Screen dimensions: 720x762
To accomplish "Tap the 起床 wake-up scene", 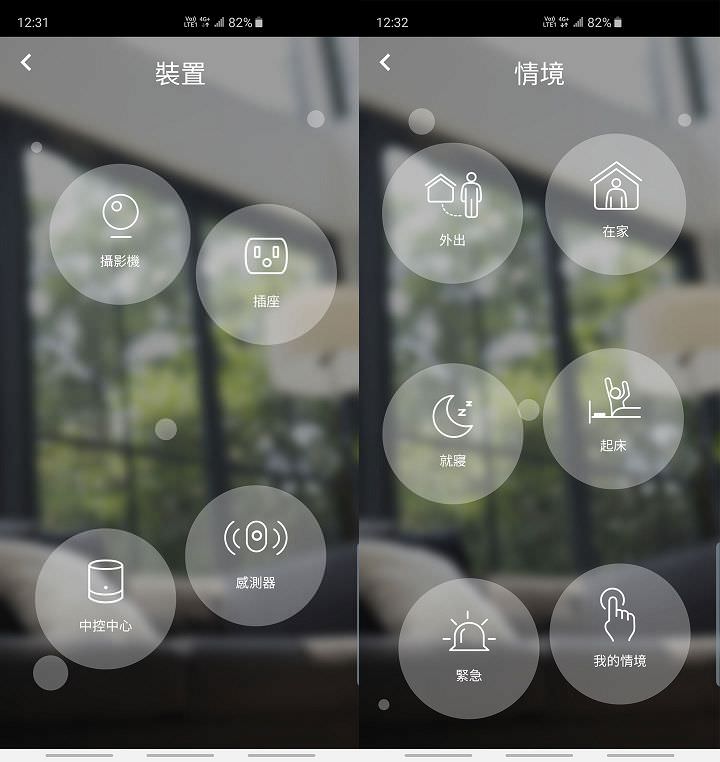I will pos(613,418).
